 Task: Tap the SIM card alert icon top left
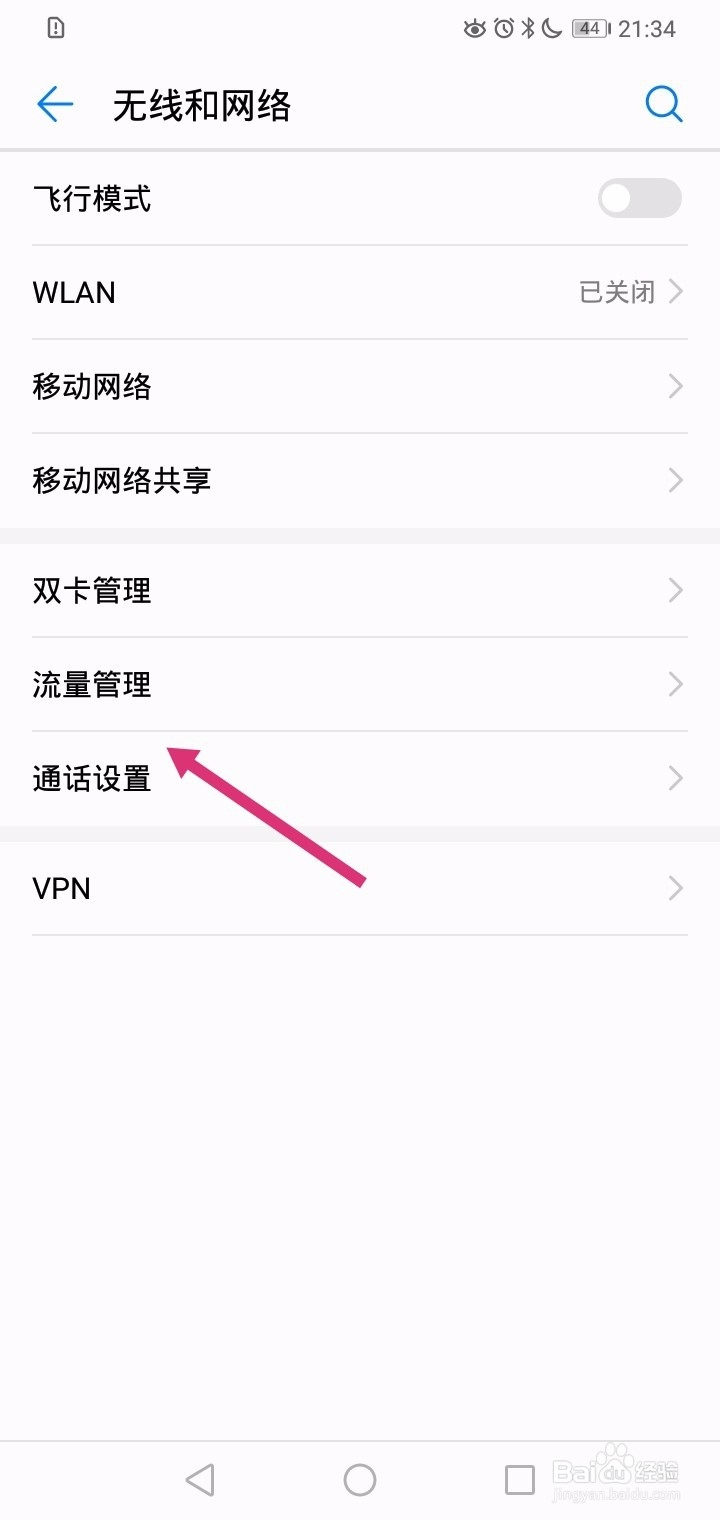click(55, 28)
